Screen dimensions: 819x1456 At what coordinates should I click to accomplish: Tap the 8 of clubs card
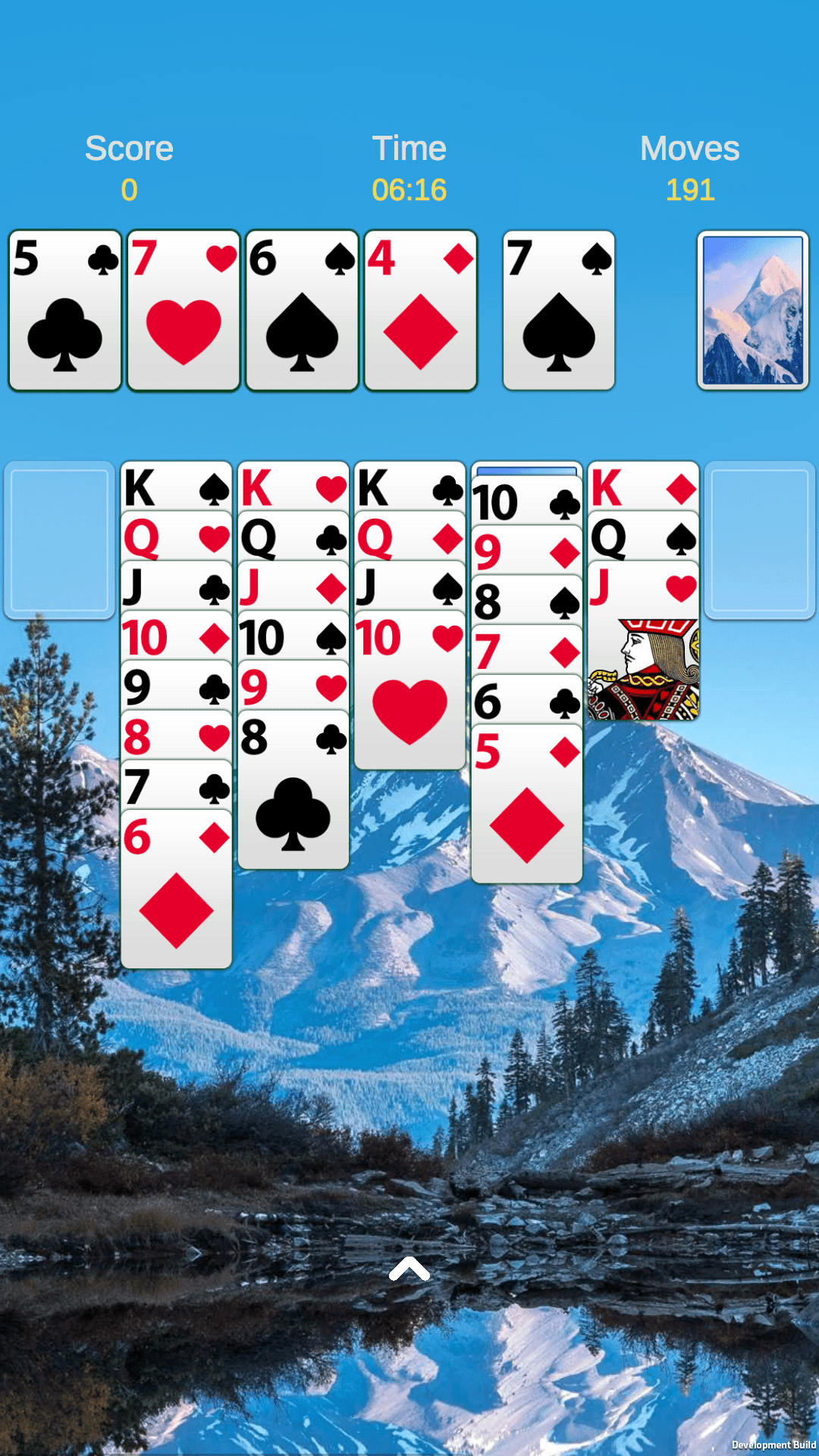pos(293,789)
